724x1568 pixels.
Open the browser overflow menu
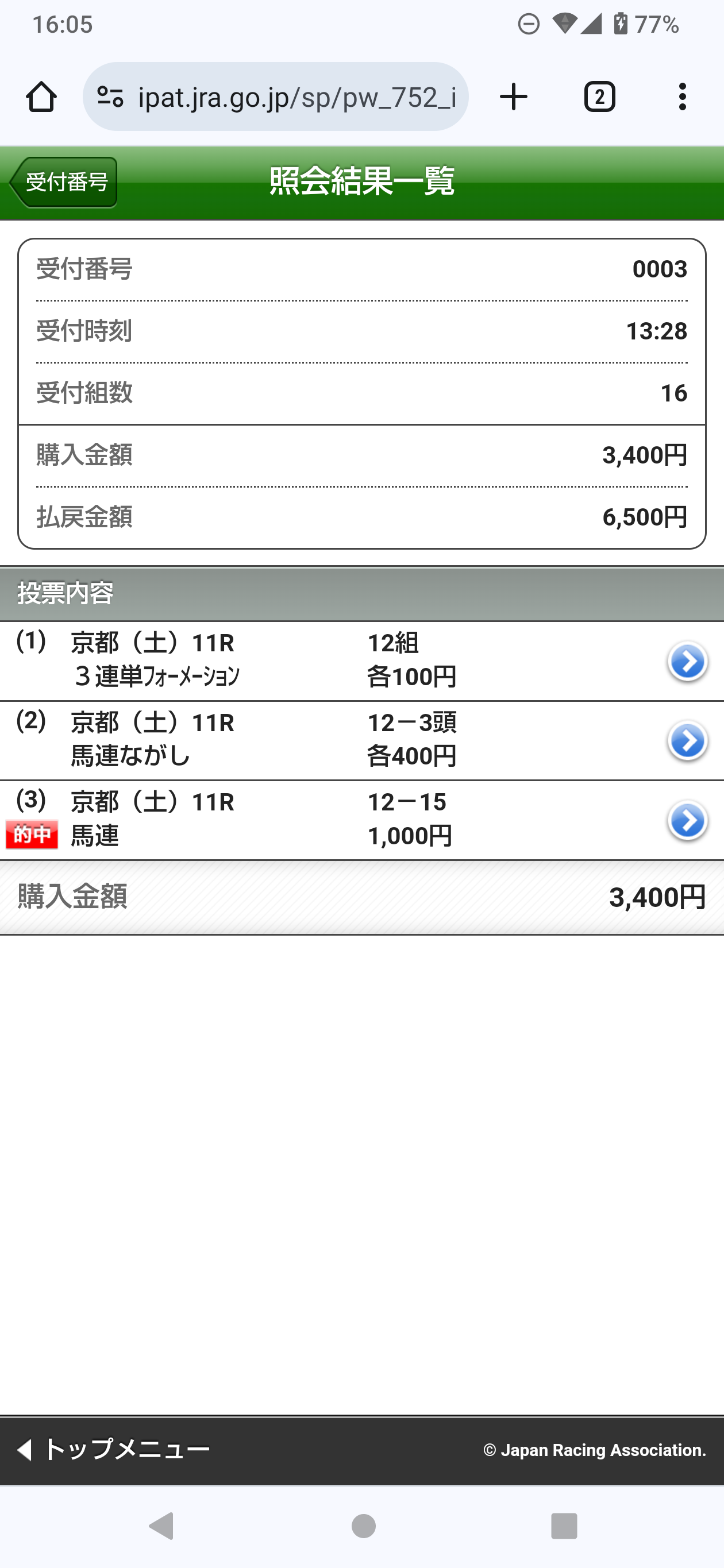click(682, 97)
